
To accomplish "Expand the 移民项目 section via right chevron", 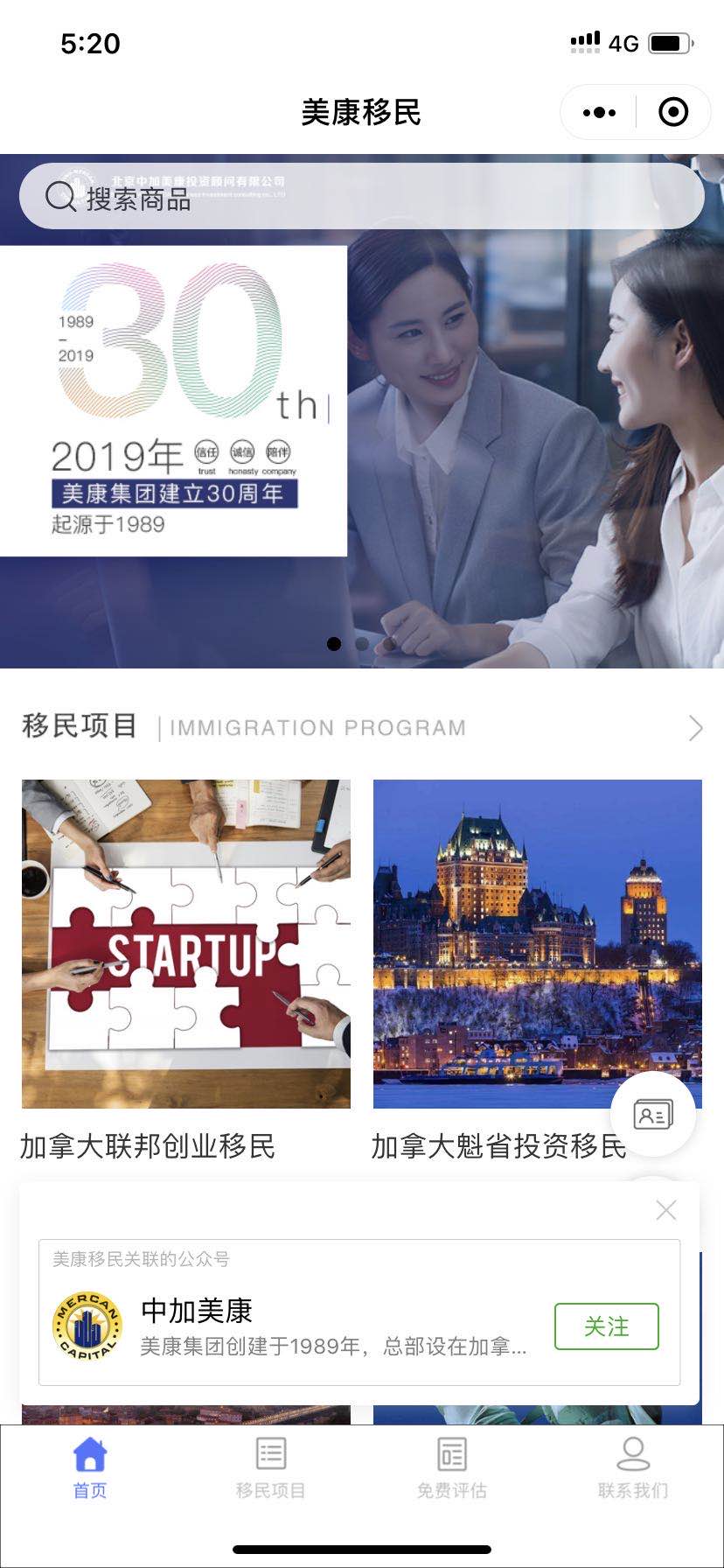I will pos(695,727).
